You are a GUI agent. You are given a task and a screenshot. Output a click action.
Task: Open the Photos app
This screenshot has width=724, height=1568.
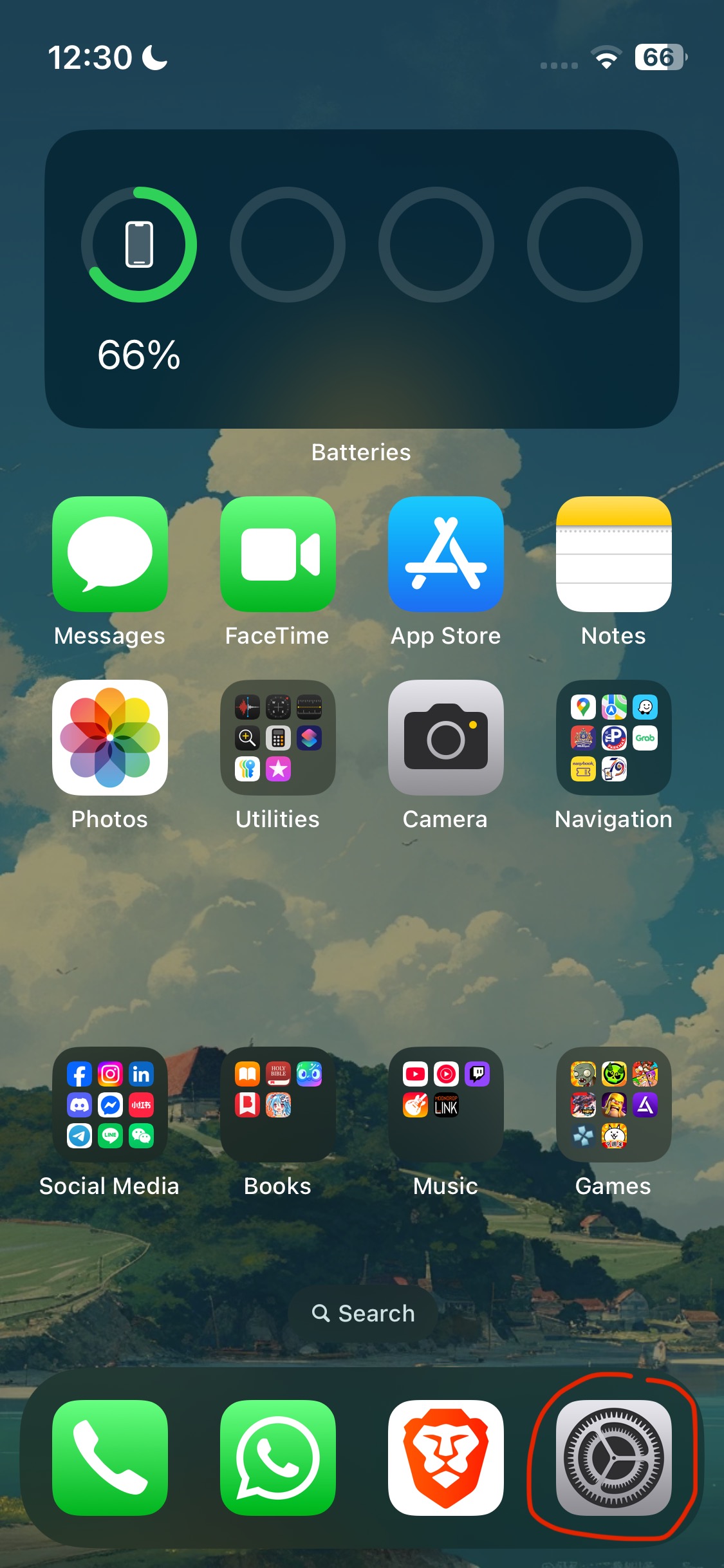click(x=110, y=738)
